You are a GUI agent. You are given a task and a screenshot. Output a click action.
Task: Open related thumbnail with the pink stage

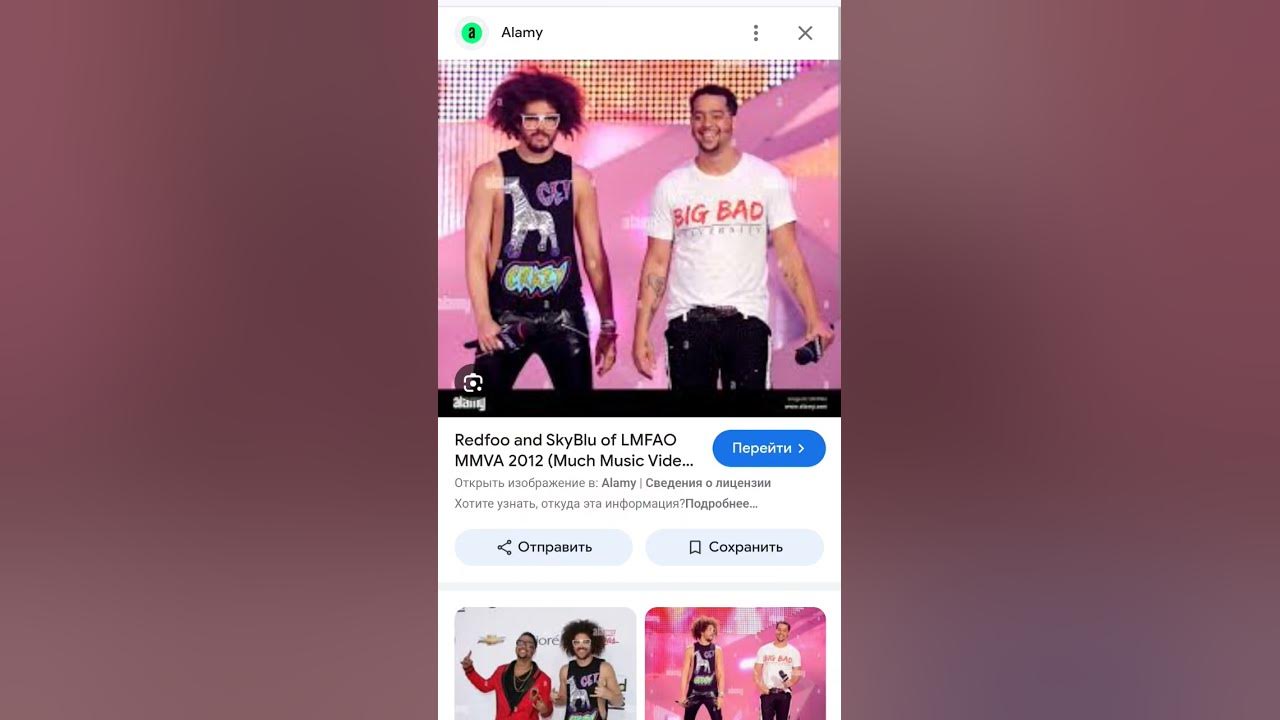click(x=735, y=663)
